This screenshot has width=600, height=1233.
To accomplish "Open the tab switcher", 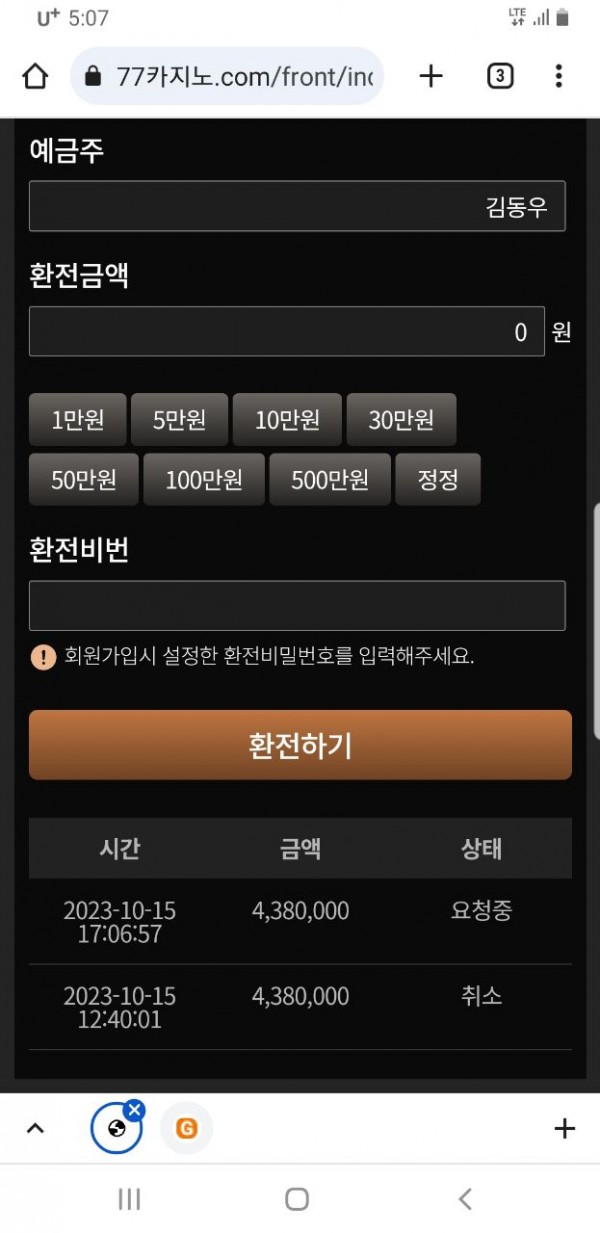I will pyautogui.click(x=500, y=76).
